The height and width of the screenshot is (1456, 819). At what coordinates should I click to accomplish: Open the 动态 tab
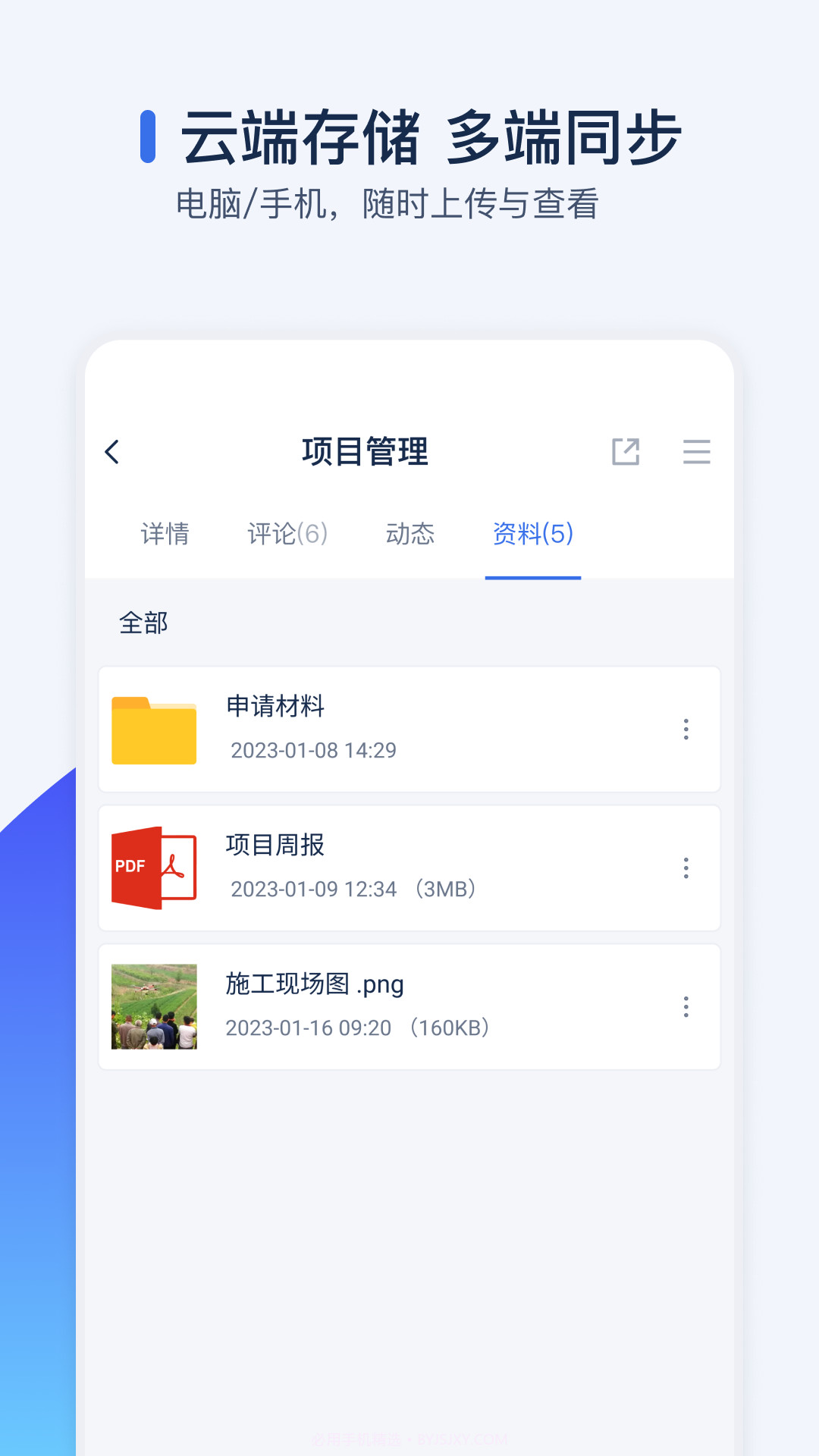(410, 535)
